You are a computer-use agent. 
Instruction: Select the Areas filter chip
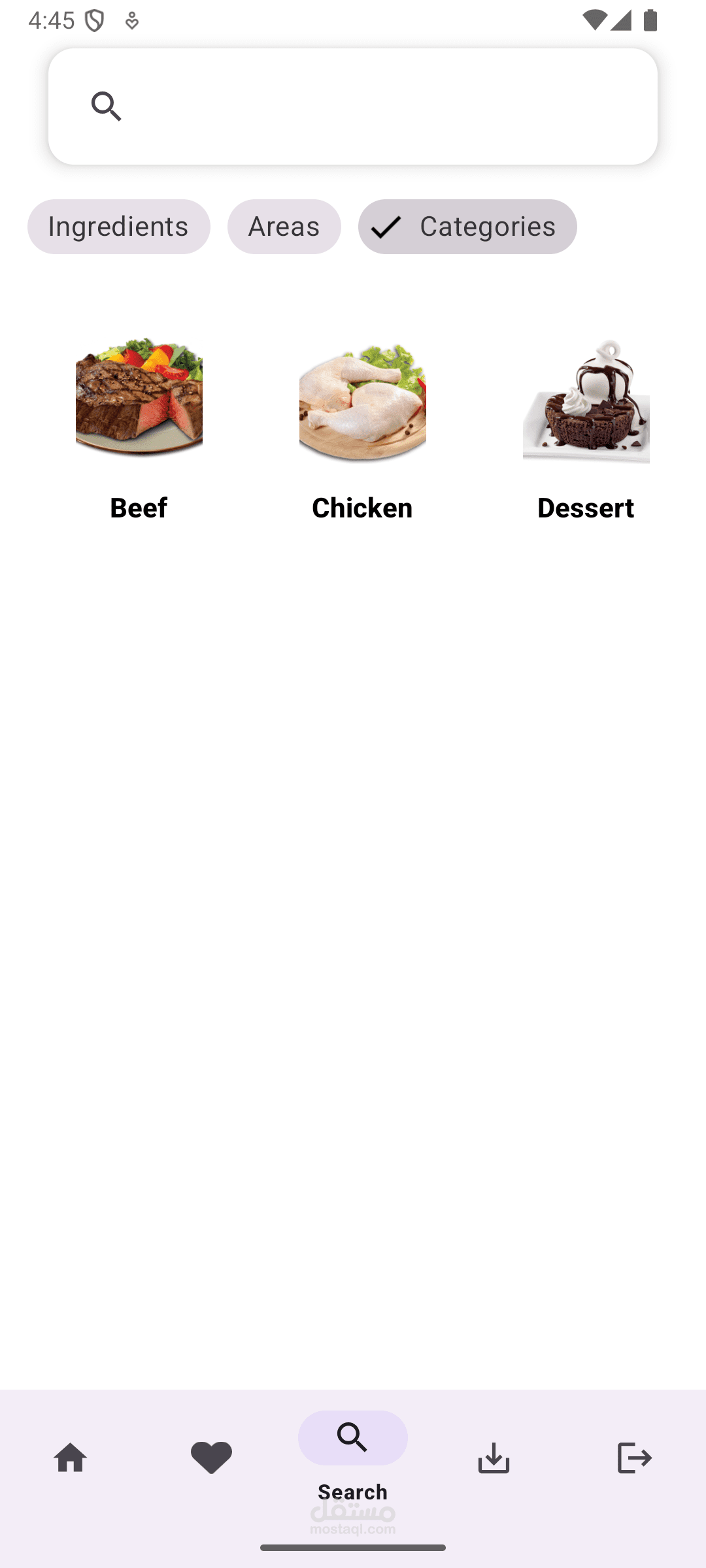point(284,227)
